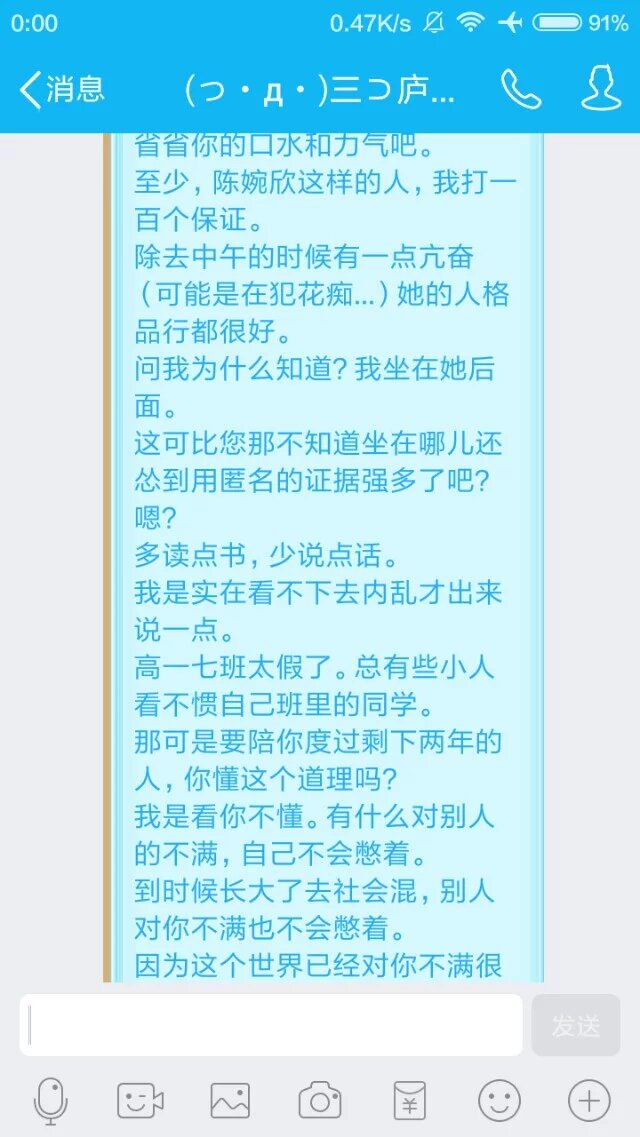Screen dimensions: 640x1137
Task: Pick an image from the gallery
Action: (x=230, y=1101)
